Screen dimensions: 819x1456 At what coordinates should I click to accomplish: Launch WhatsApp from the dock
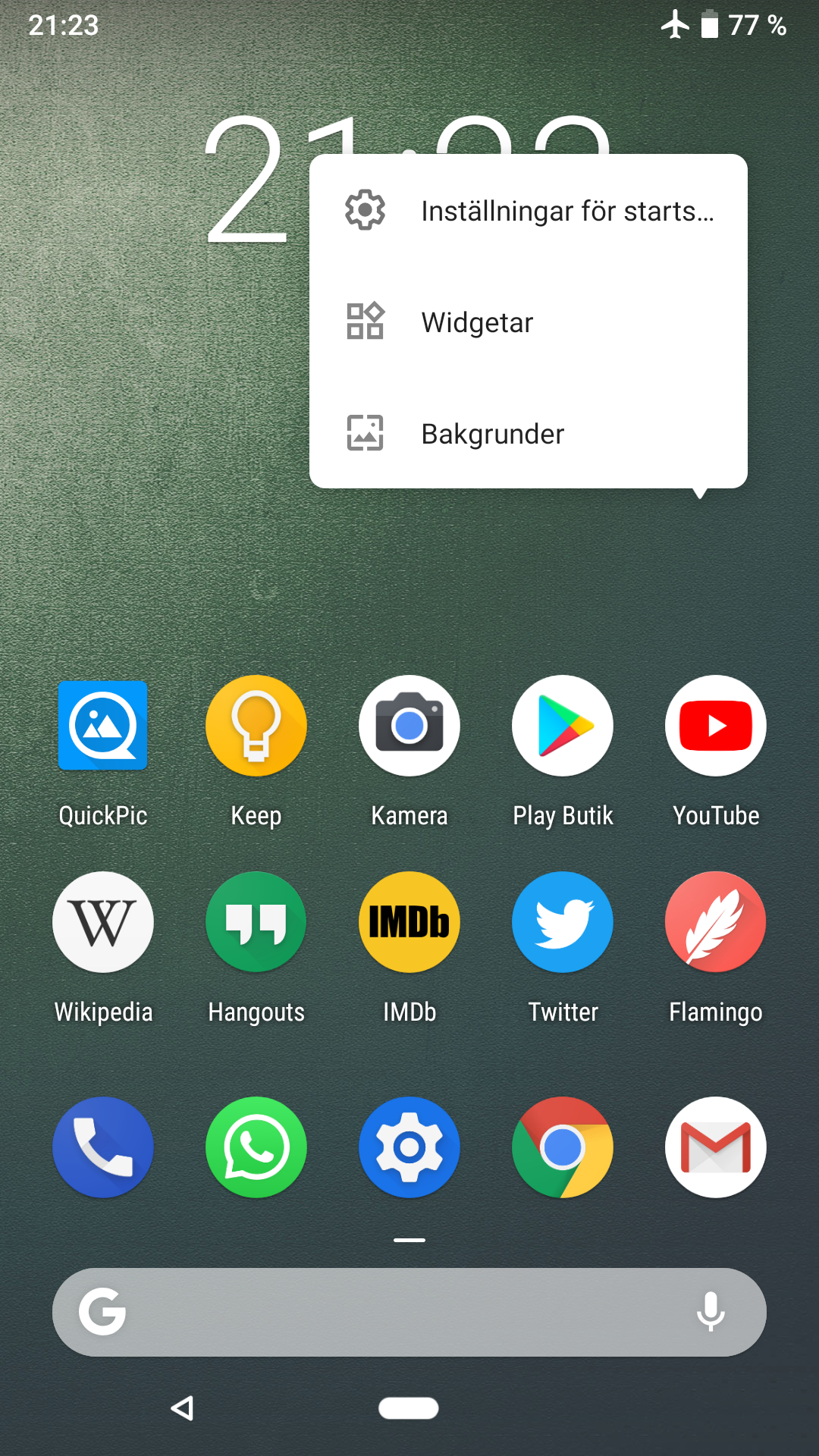tap(256, 1147)
